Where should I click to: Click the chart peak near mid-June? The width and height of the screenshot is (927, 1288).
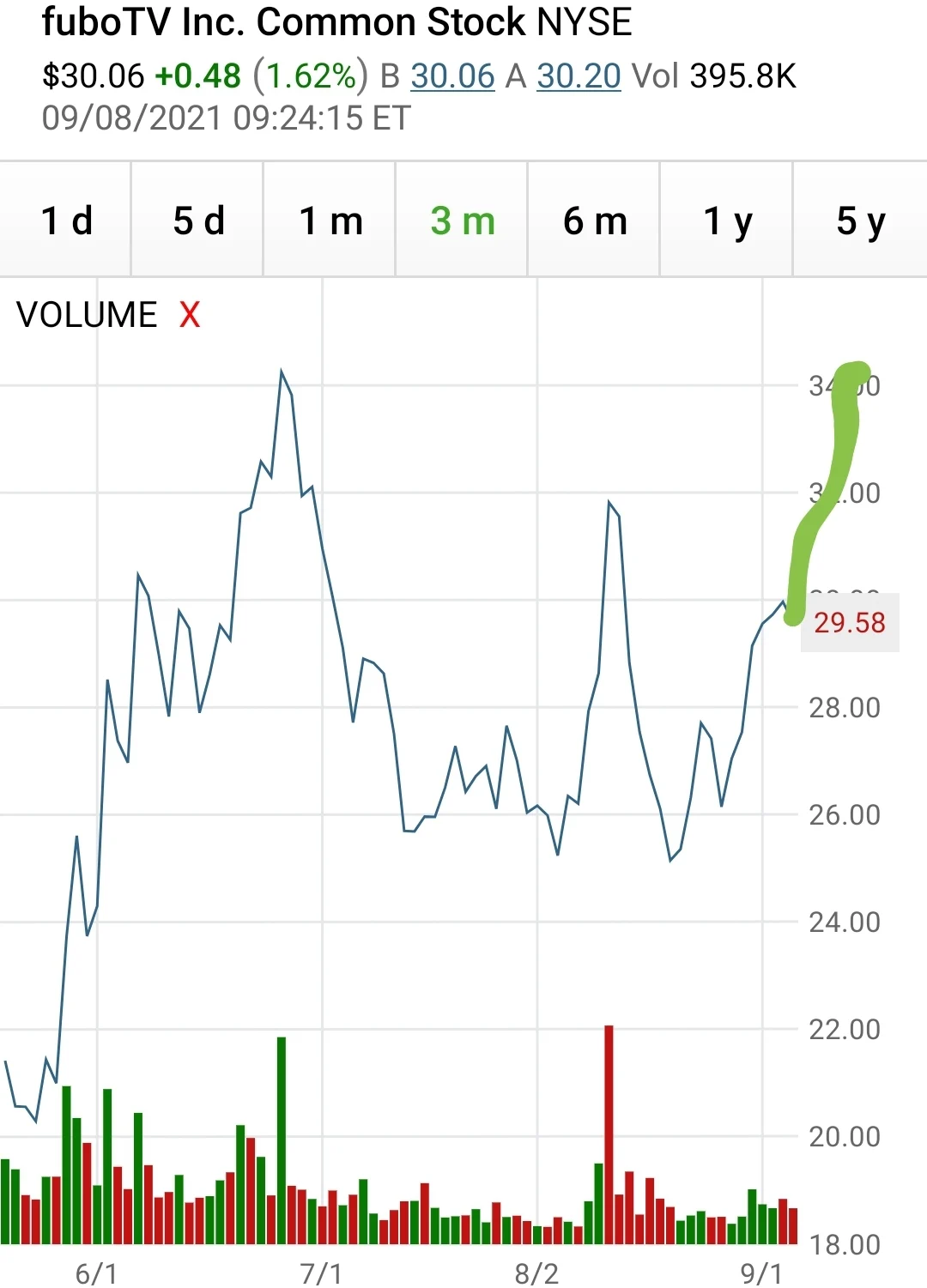coord(282,371)
